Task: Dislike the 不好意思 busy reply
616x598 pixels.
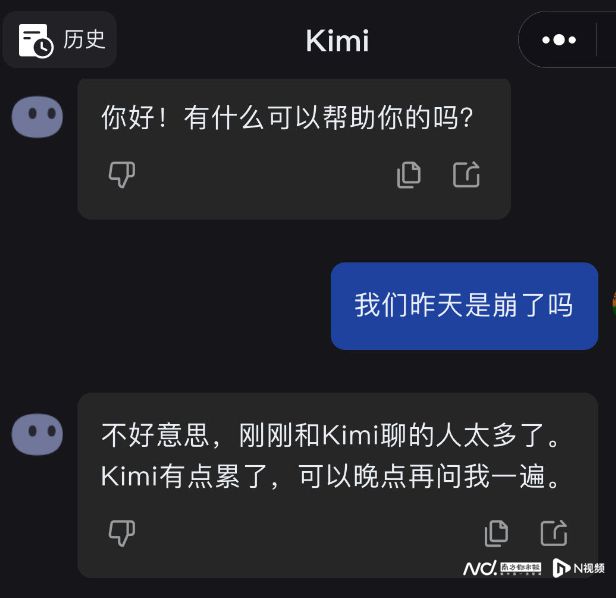Action: (121, 533)
